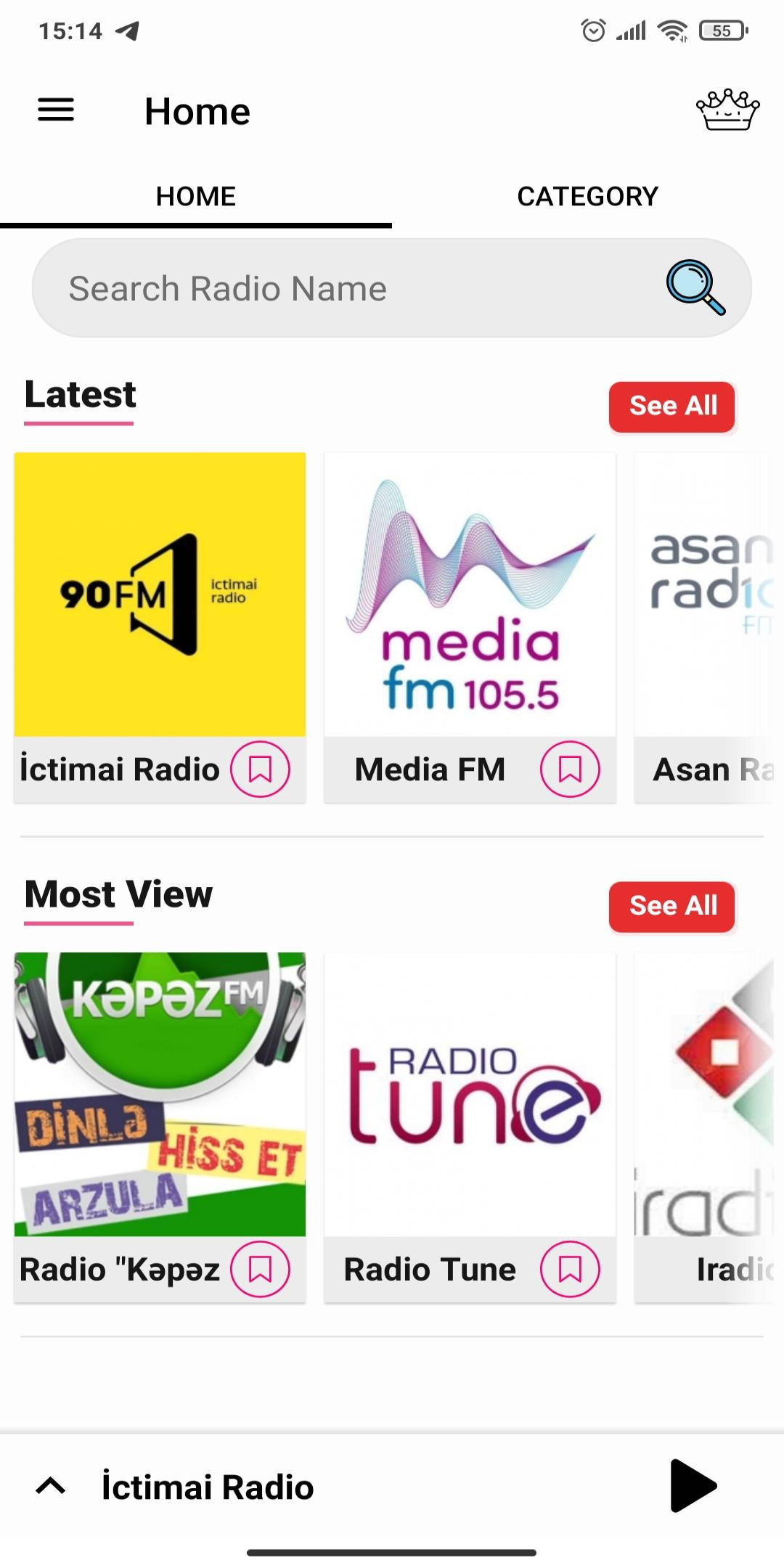This screenshot has height=1568, width=784.
Task: Open the Radio Kəpəz station card
Action: (x=160, y=1094)
